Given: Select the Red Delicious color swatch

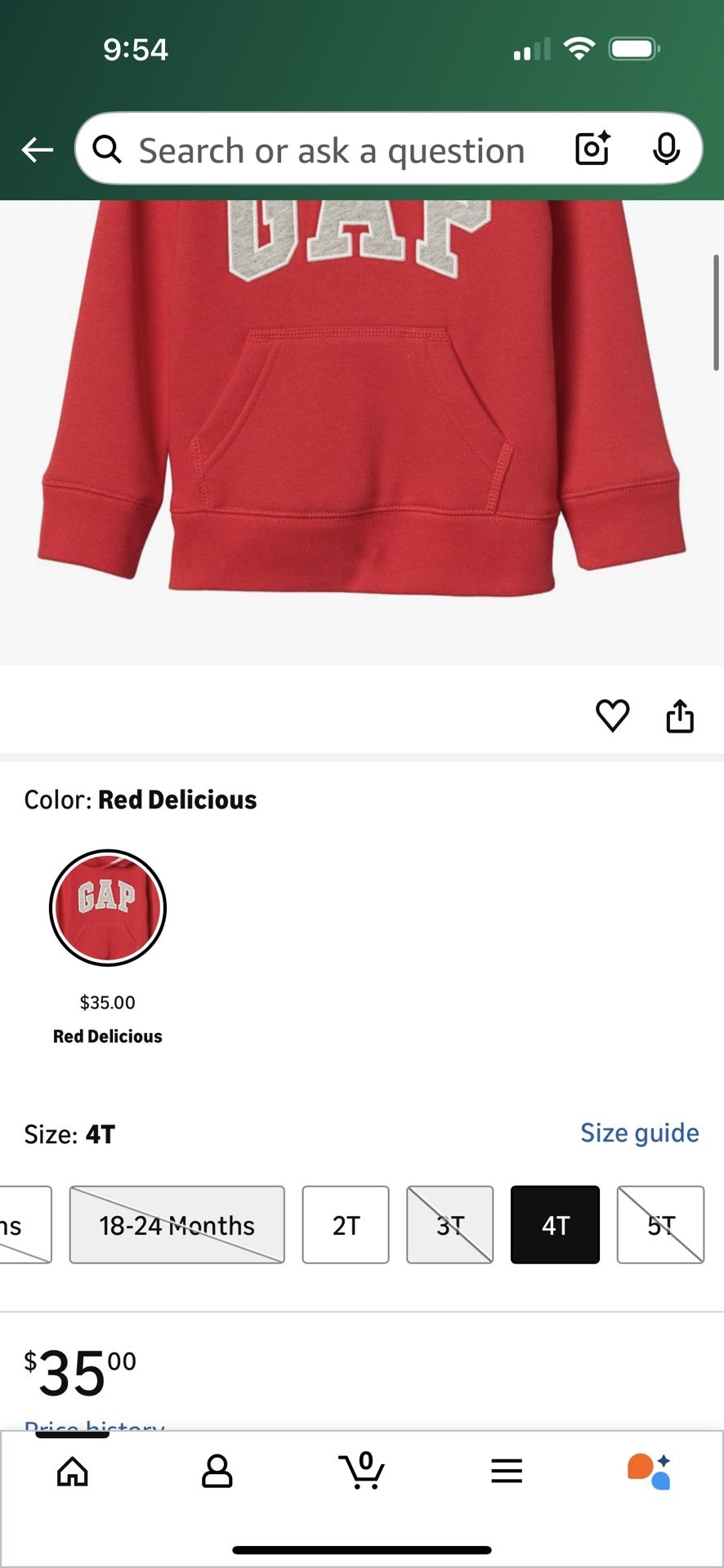Looking at the screenshot, I should [107, 906].
